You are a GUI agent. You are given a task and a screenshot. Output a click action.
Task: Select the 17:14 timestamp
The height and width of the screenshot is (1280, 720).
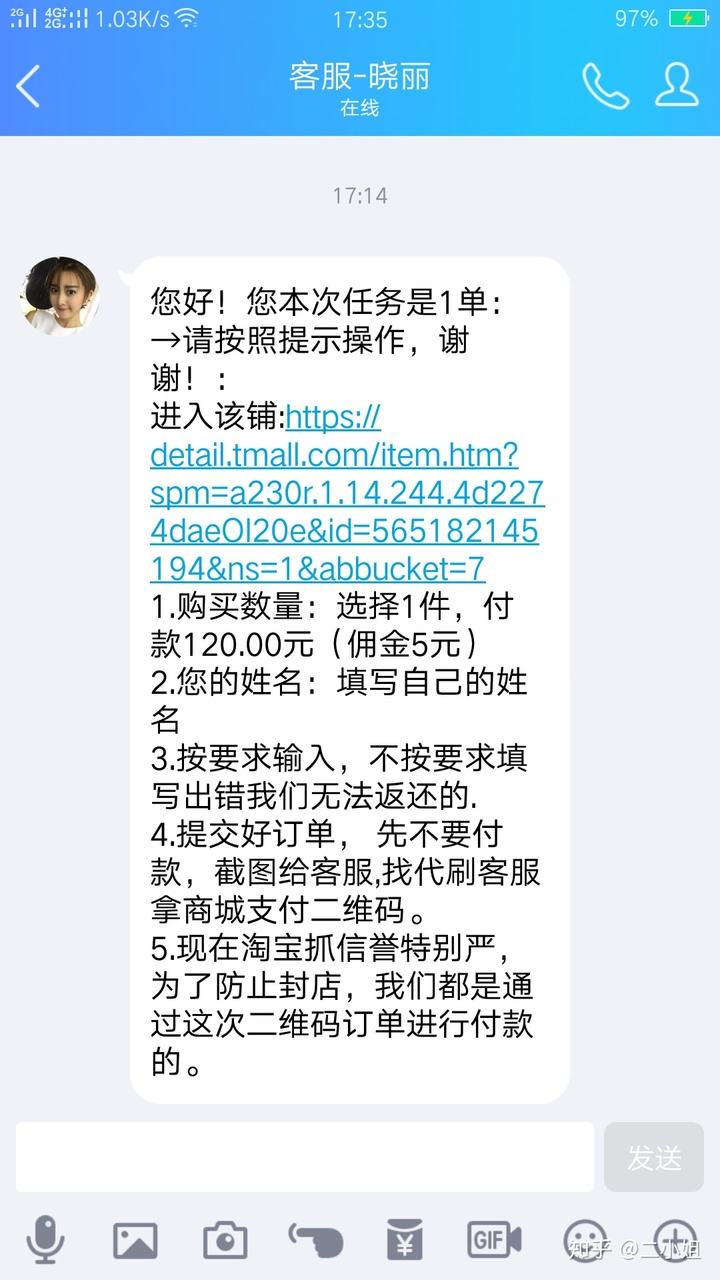tap(360, 196)
